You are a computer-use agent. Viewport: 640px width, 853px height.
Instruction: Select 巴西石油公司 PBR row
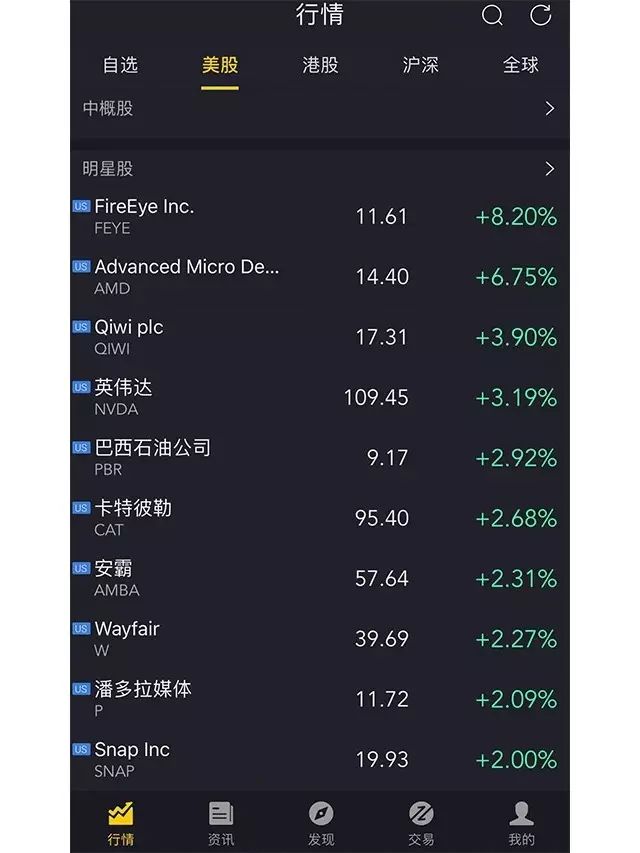pyautogui.click(x=320, y=458)
